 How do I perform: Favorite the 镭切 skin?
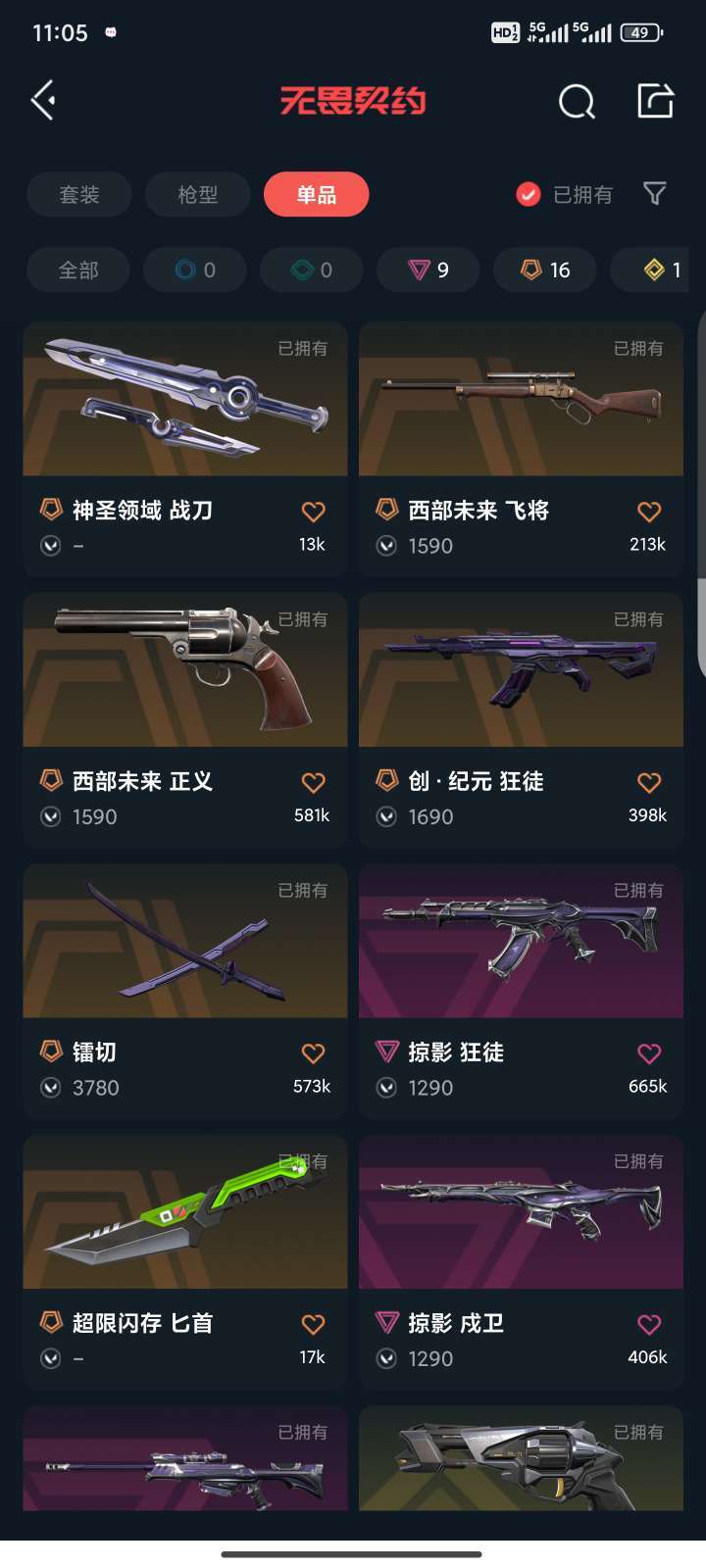pyautogui.click(x=313, y=1053)
